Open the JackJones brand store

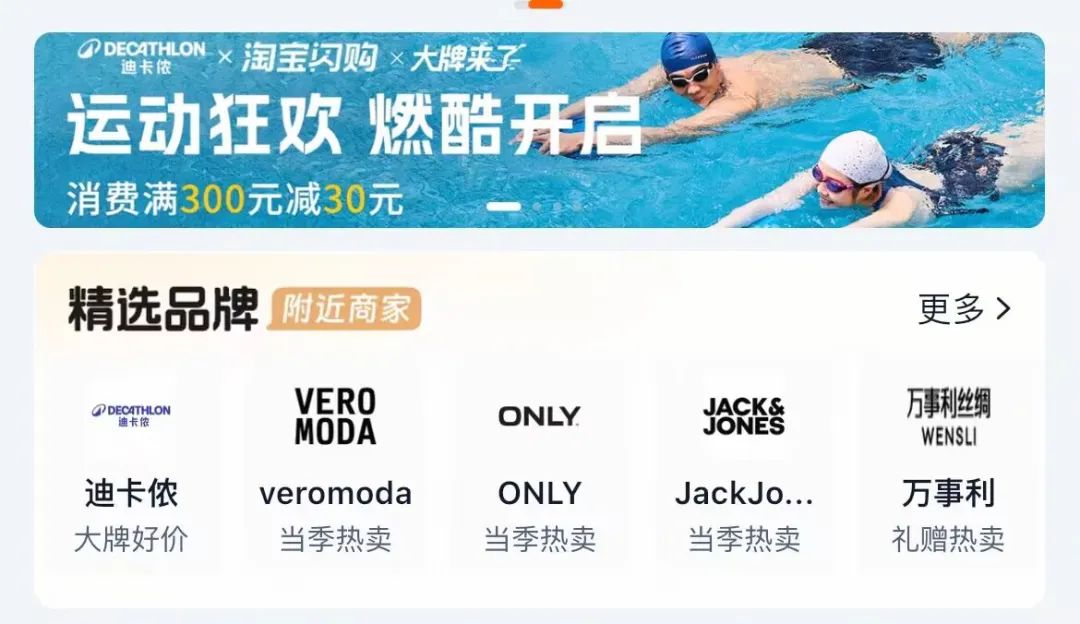click(743, 465)
